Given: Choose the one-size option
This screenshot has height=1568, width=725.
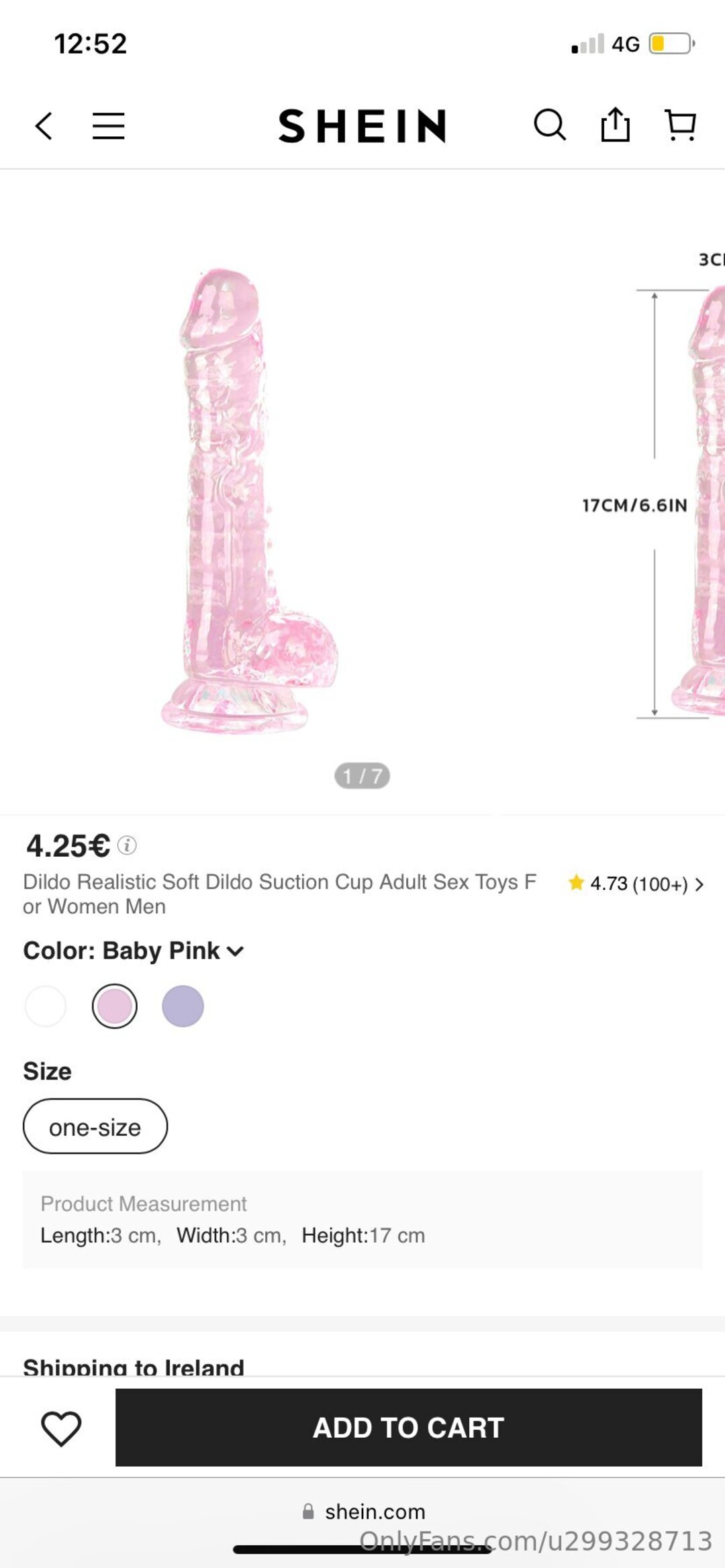Looking at the screenshot, I should (x=95, y=1127).
